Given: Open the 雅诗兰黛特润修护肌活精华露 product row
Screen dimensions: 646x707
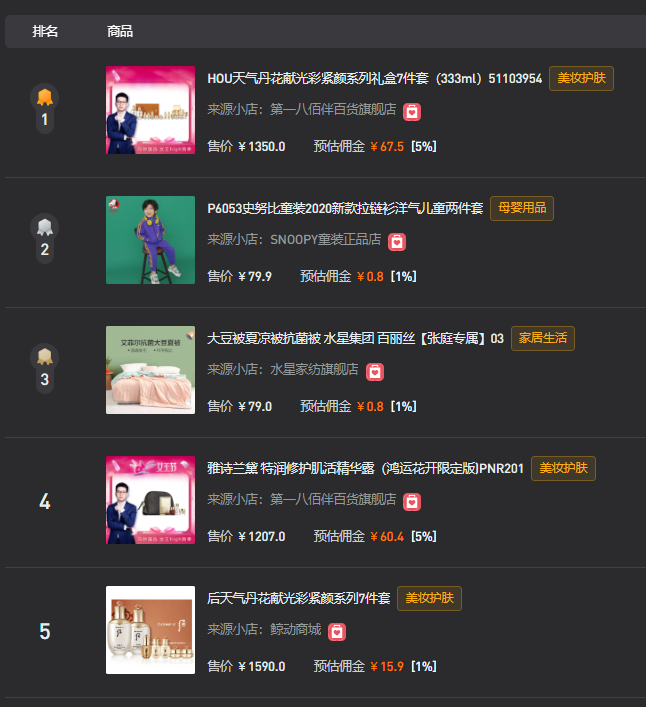Looking at the screenshot, I should (x=365, y=468).
